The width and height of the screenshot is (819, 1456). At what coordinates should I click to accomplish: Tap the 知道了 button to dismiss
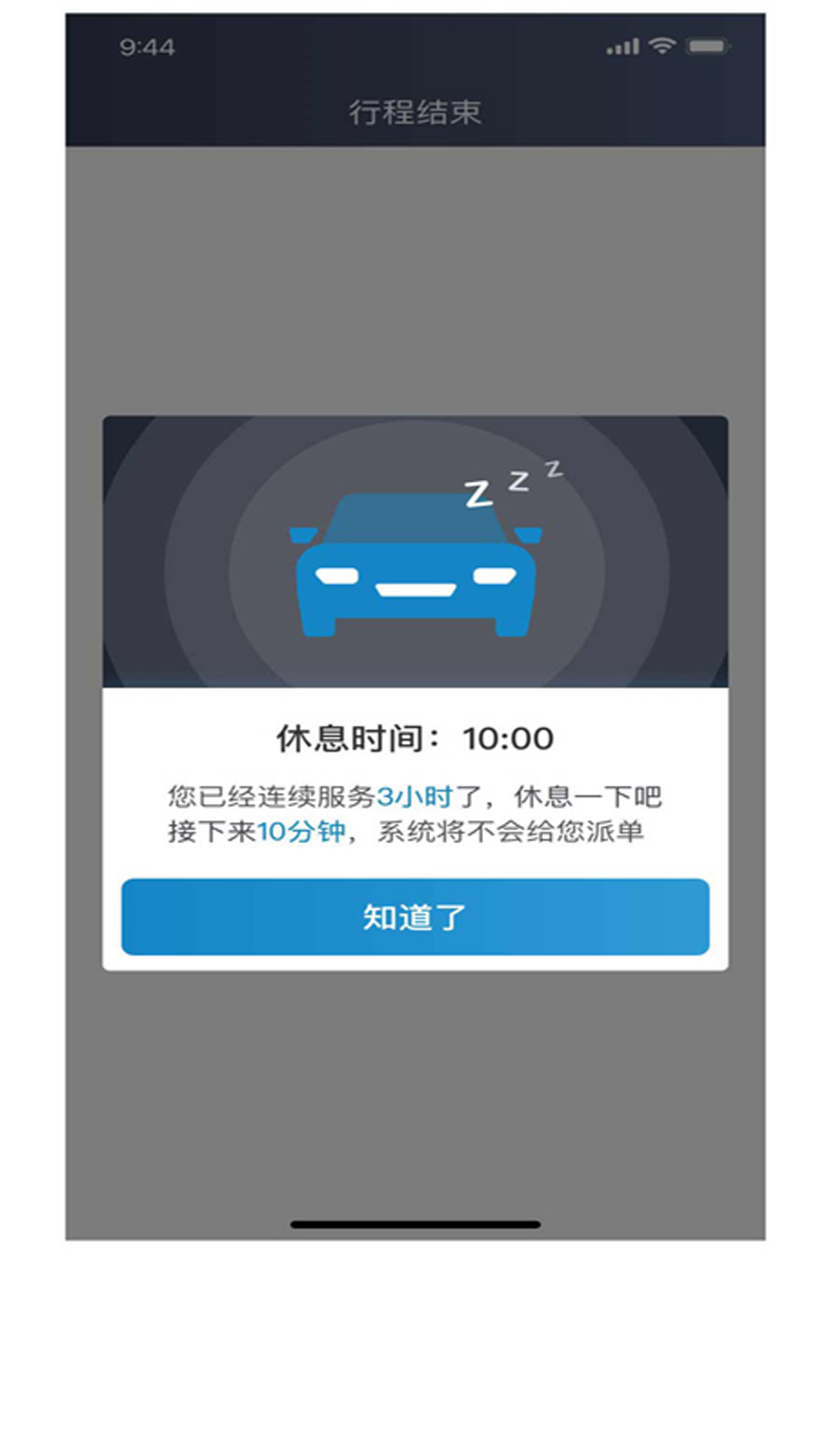[415, 917]
